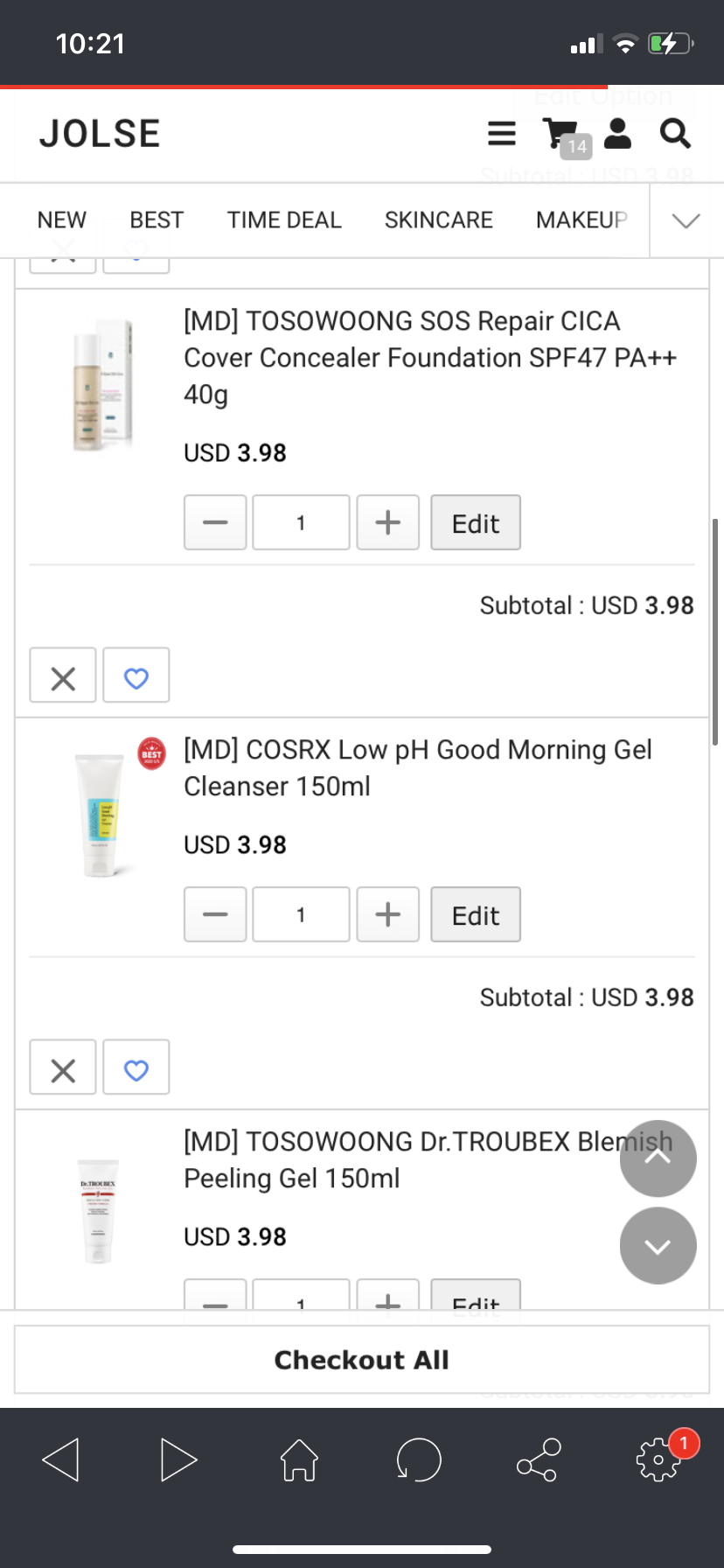Image resolution: width=724 pixels, height=1568 pixels.
Task: Expand the category dropdown chevron
Action: pyautogui.click(x=686, y=220)
